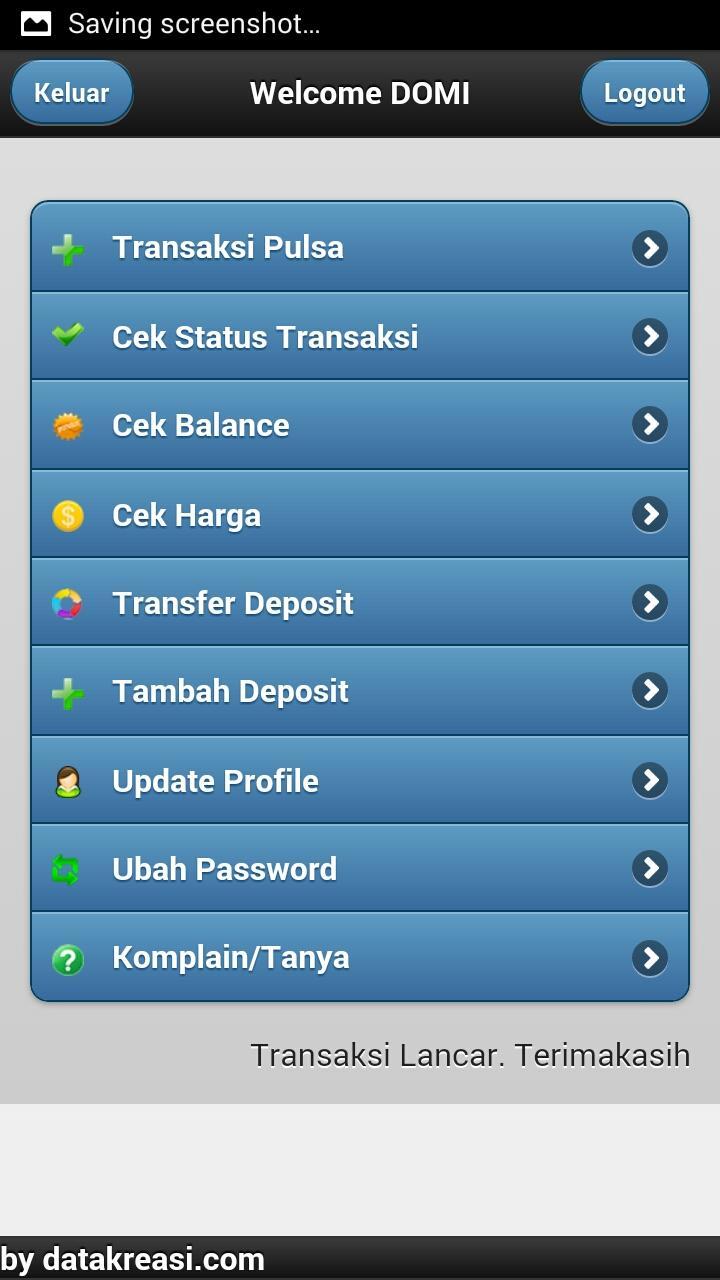Click the Logout button
720x1280 pixels.
point(644,92)
